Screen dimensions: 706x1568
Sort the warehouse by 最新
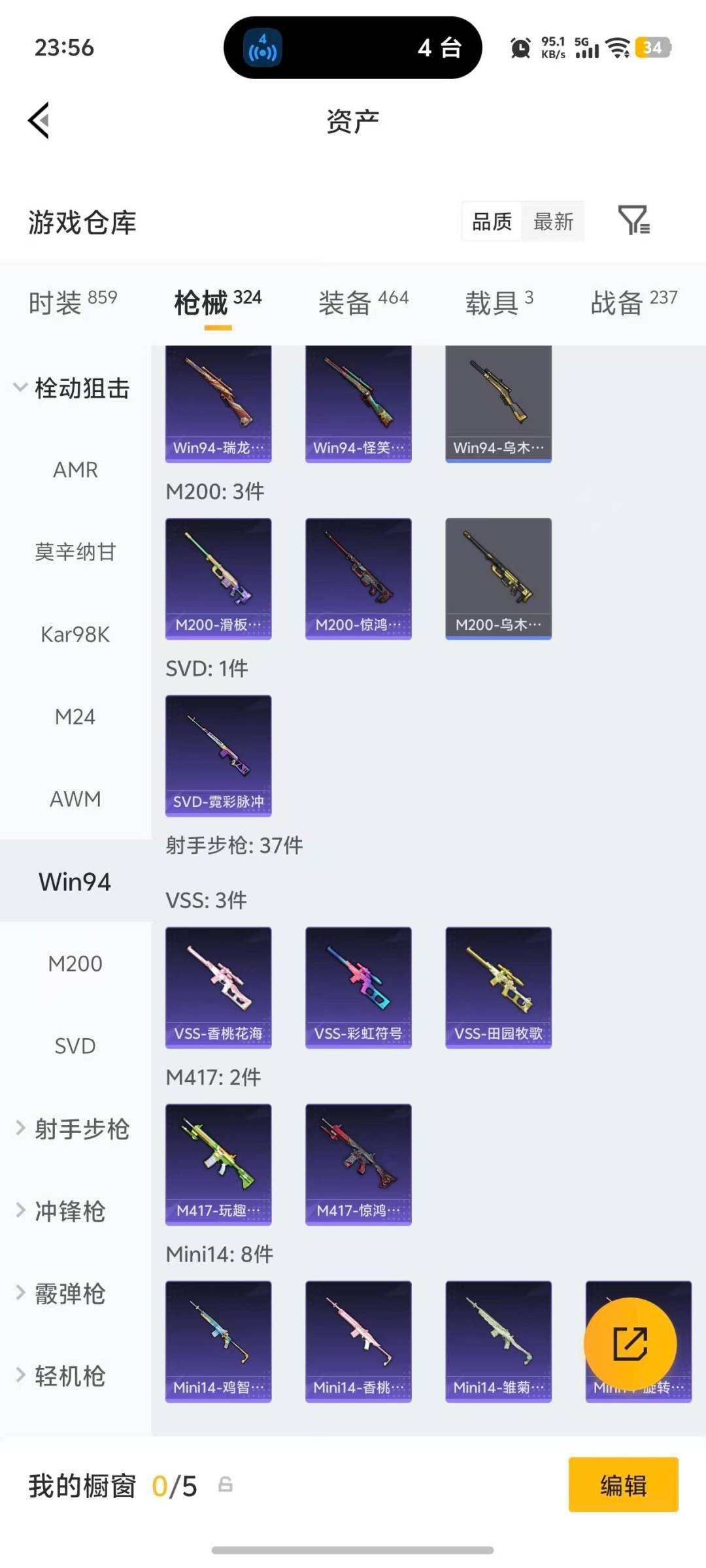pyautogui.click(x=553, y=221)
